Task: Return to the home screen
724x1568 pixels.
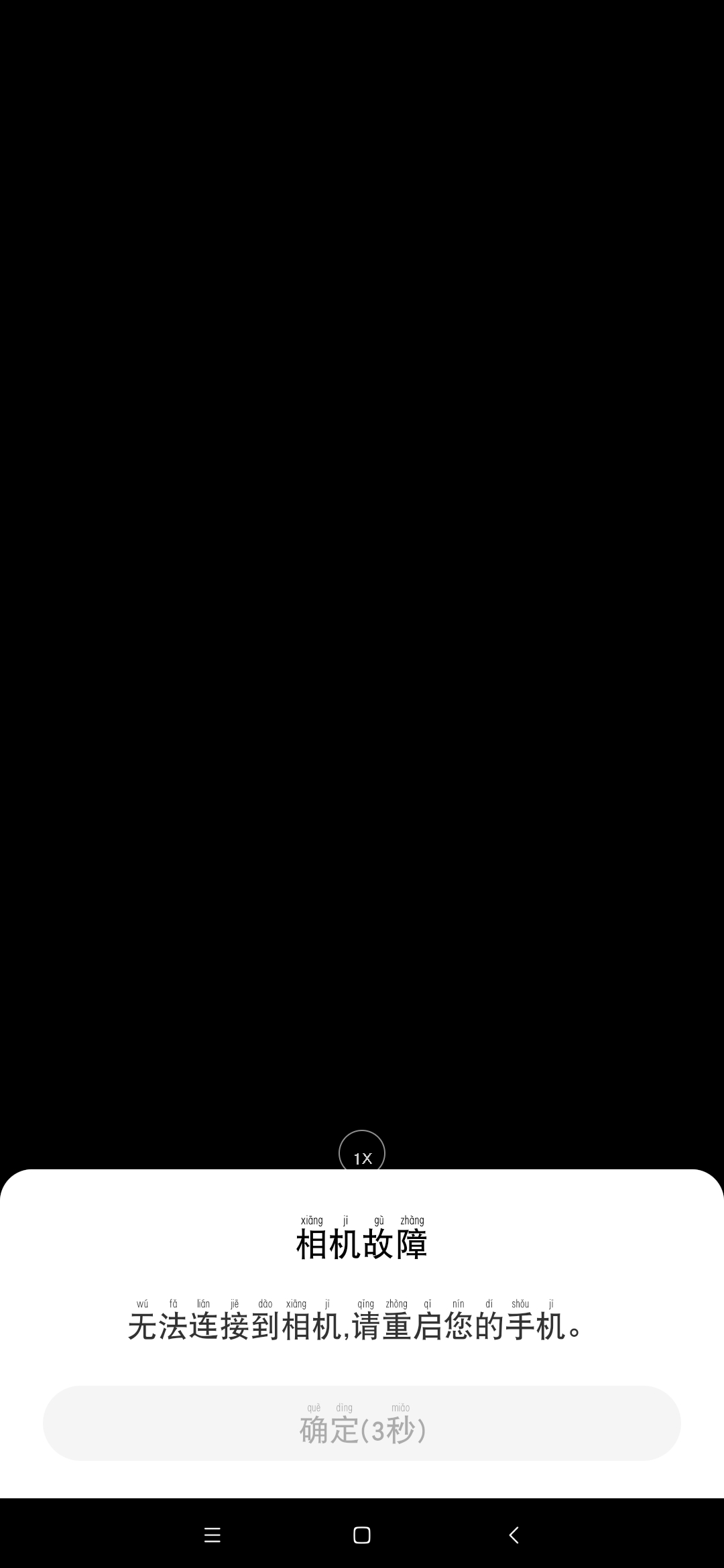Action: click(x=362, y=1535)
